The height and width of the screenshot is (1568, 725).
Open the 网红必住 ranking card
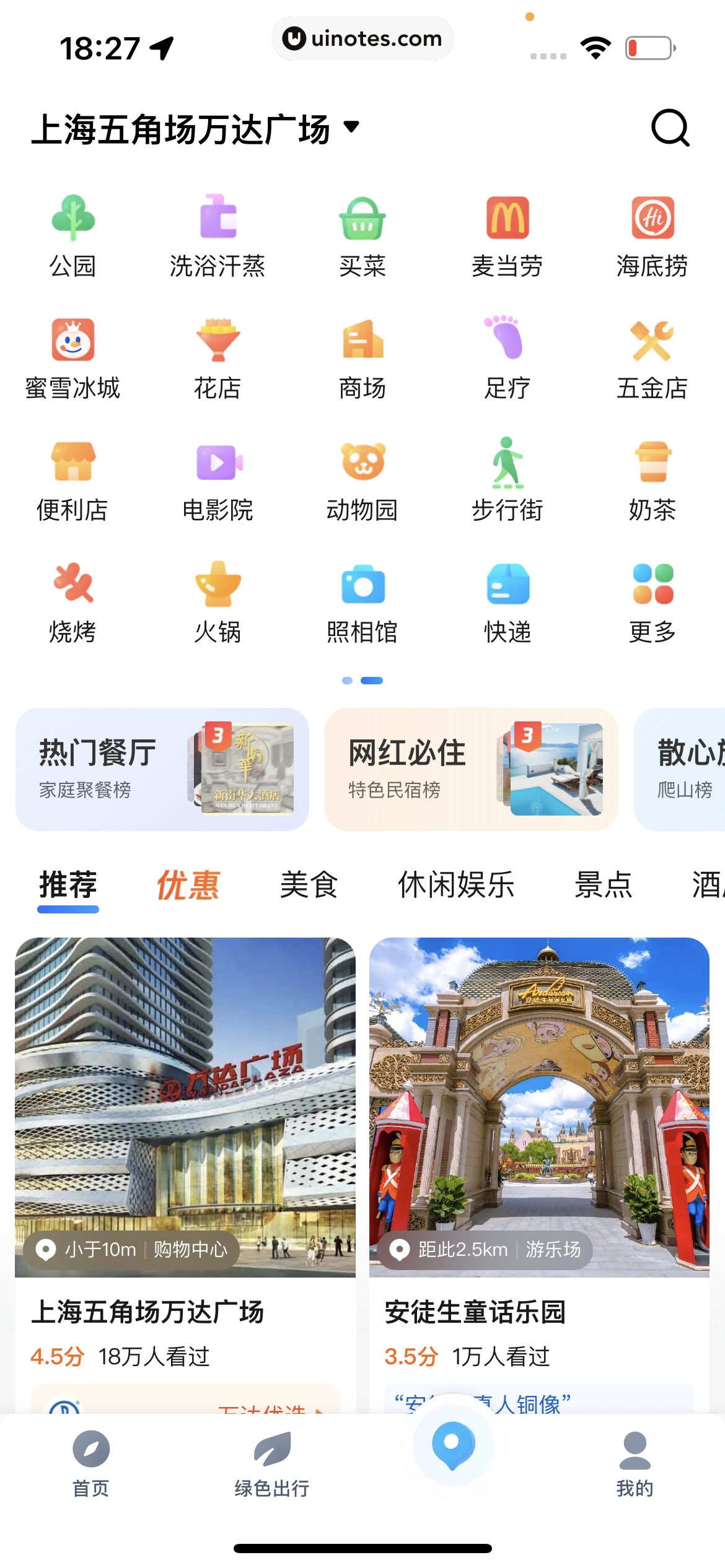[471, 769]
